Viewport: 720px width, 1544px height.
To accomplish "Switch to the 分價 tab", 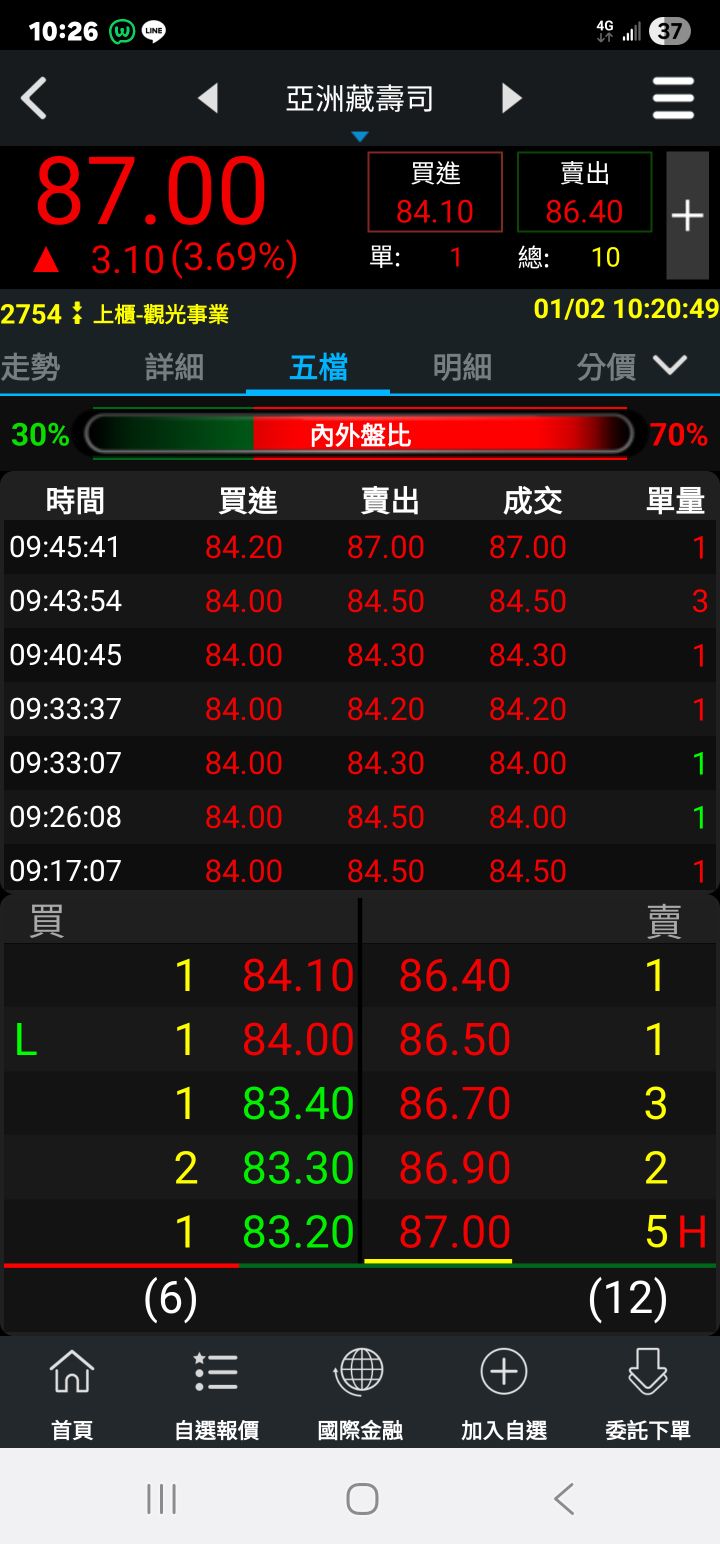I will coord(606,367).
